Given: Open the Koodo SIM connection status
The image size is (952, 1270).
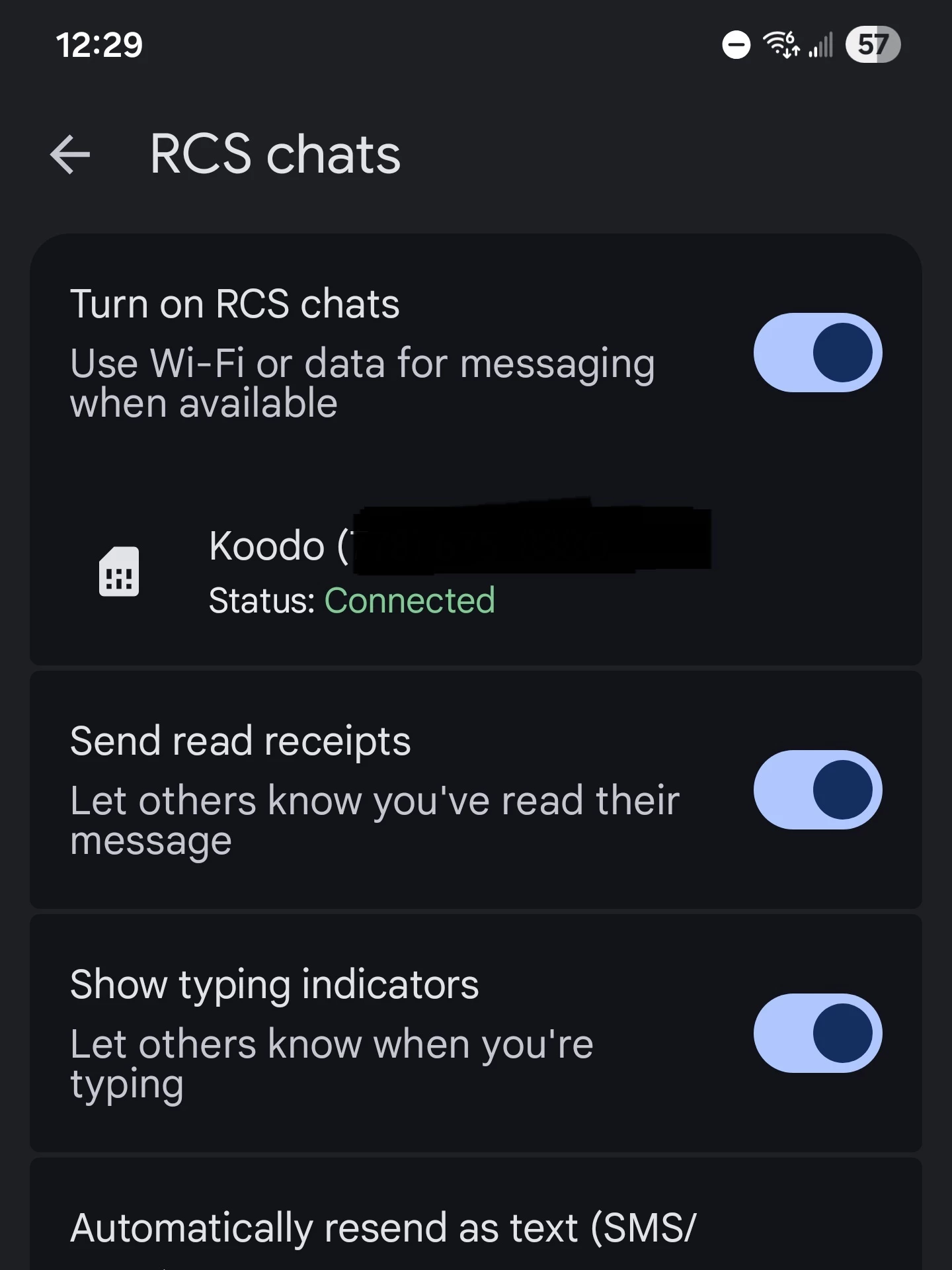Looking at the screenshot, I should pyautogui.click(x=350, y=571).
